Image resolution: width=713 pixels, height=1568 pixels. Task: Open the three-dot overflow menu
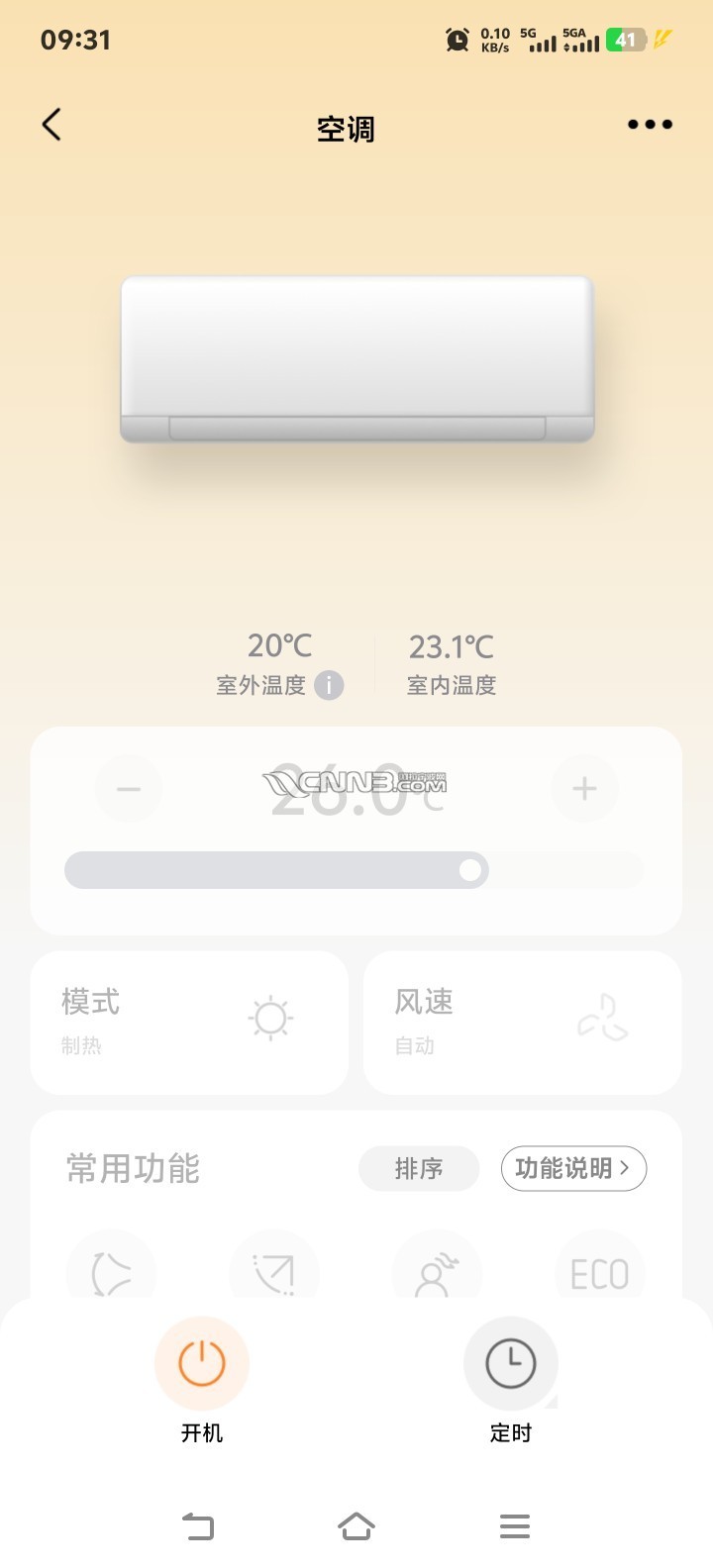pyautogui.click(x=650, y=125)
